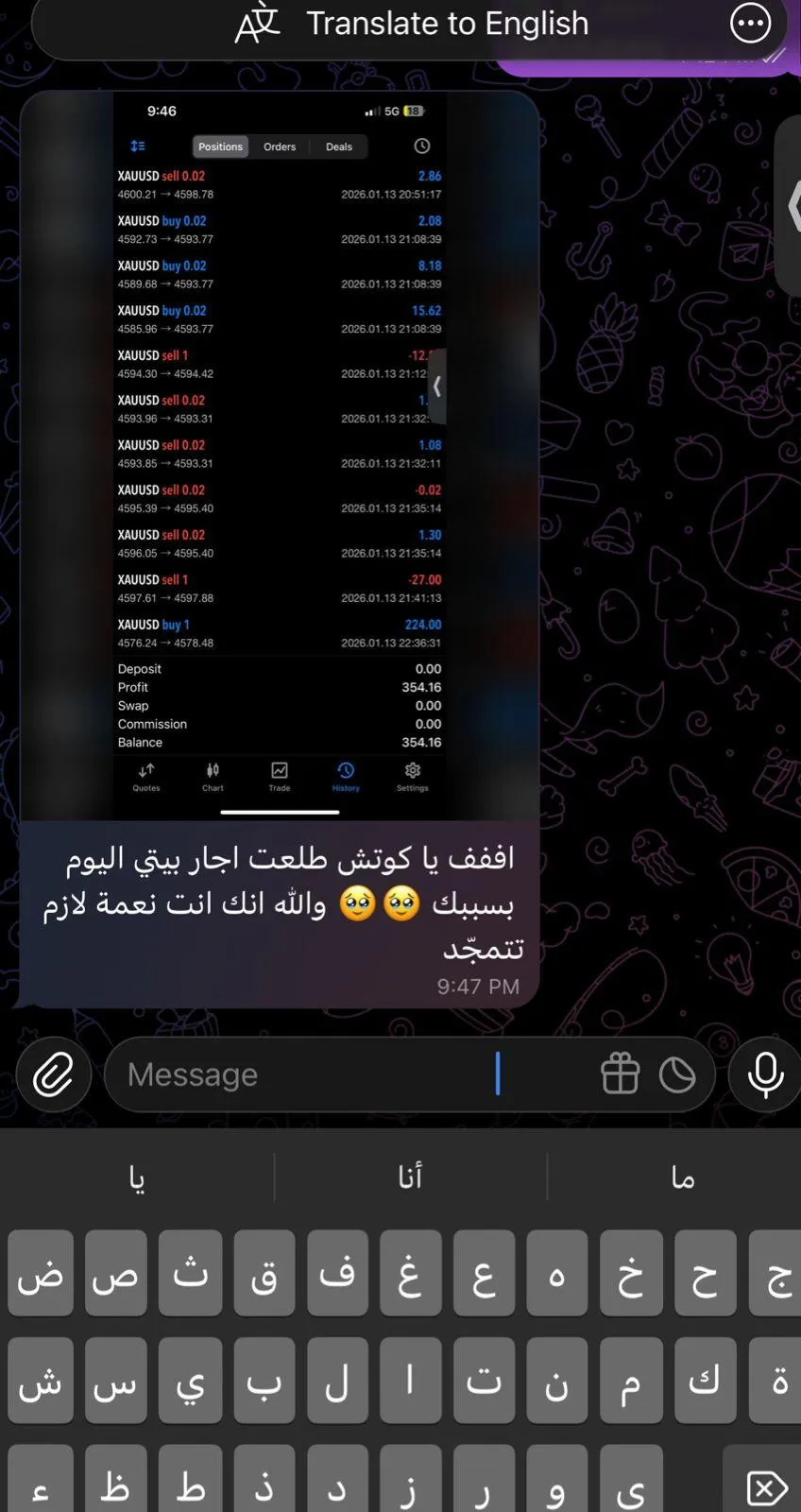The width and height of the screenshot is (801, 1512).
Task: Choose keyboard suggestion أنا
Action: (410, 1177)
